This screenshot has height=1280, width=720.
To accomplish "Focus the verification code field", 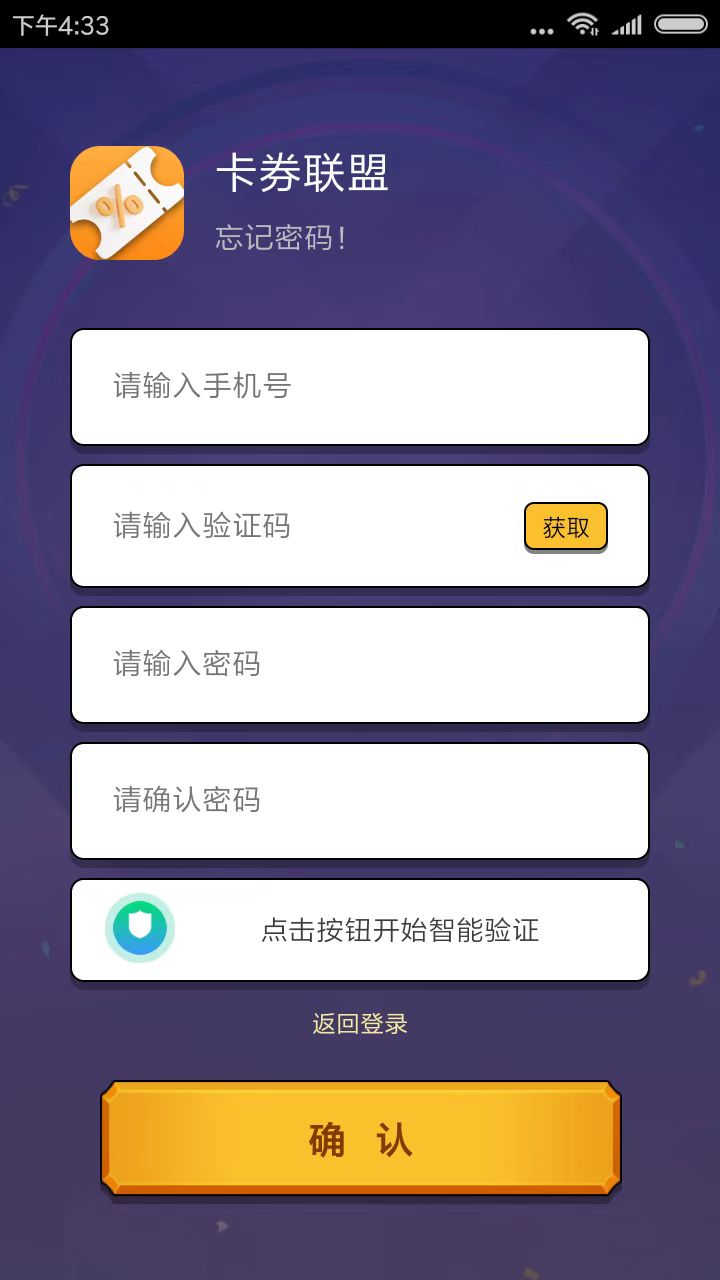I will coord(300,526).
